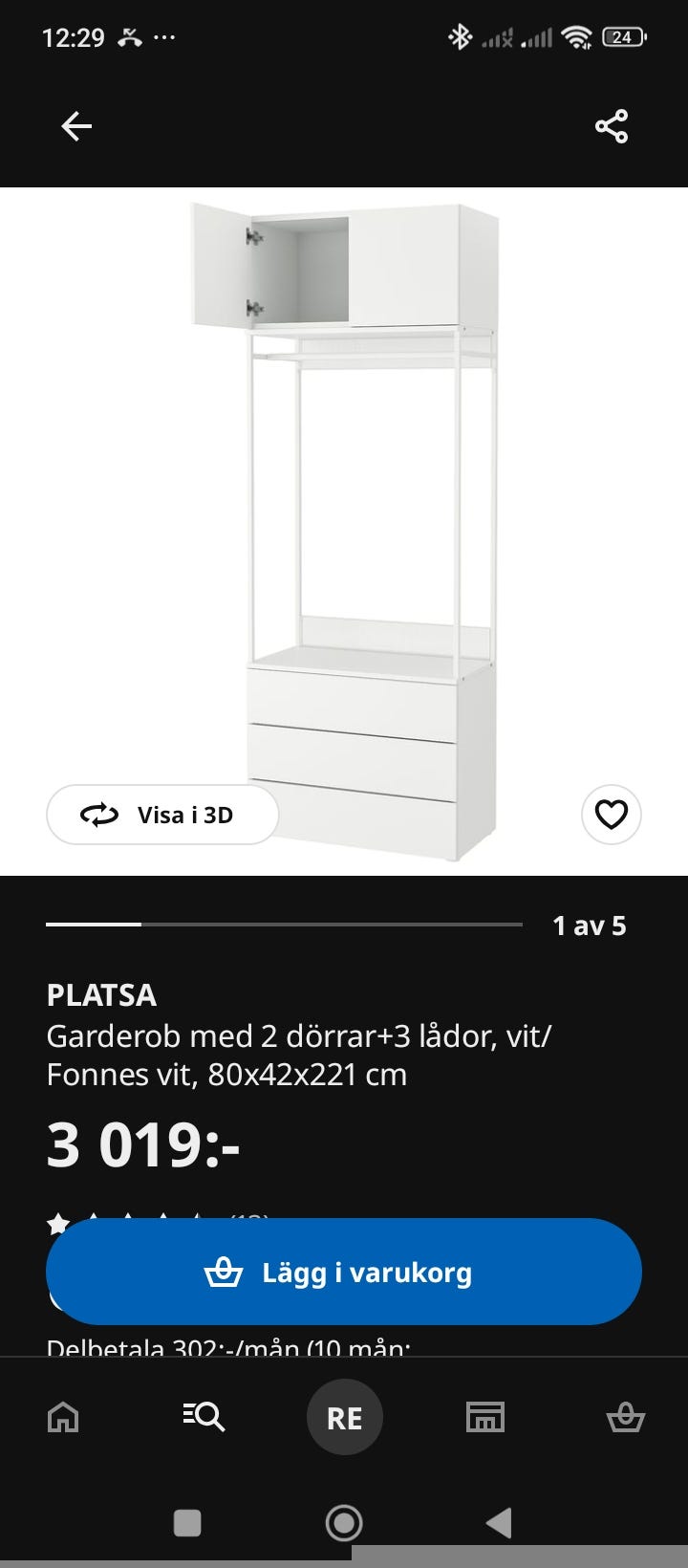
Task: Switch to the store tab
Action: click(484, 1417)
